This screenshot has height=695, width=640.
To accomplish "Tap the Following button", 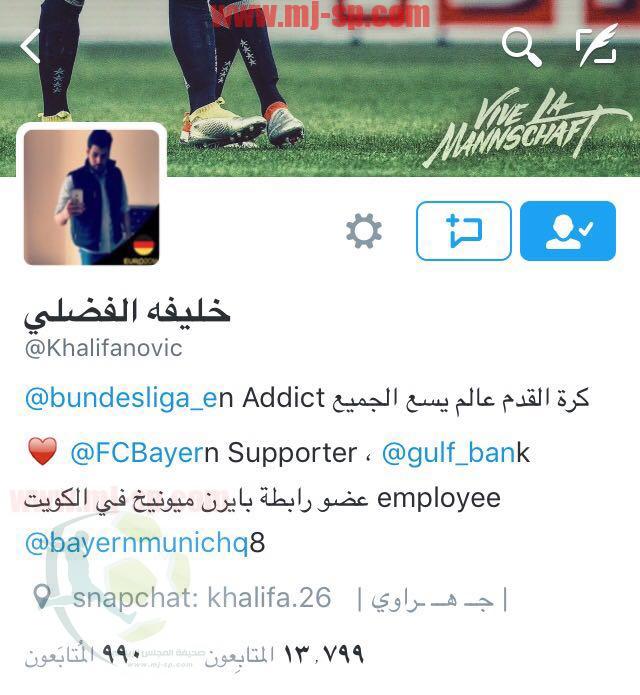I will coord(569,231).
